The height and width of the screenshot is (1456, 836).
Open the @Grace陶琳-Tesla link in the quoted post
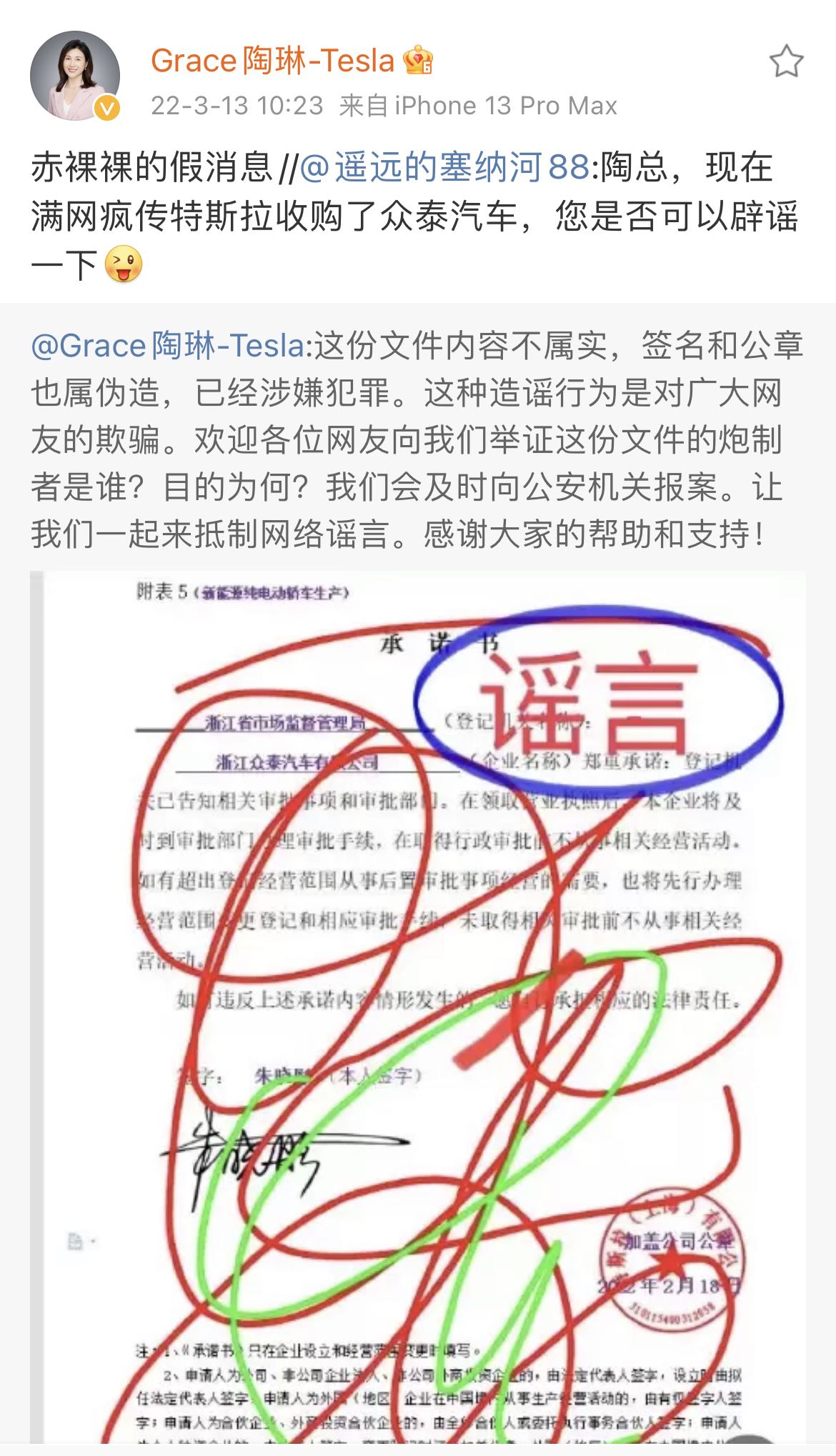[168, 346]
